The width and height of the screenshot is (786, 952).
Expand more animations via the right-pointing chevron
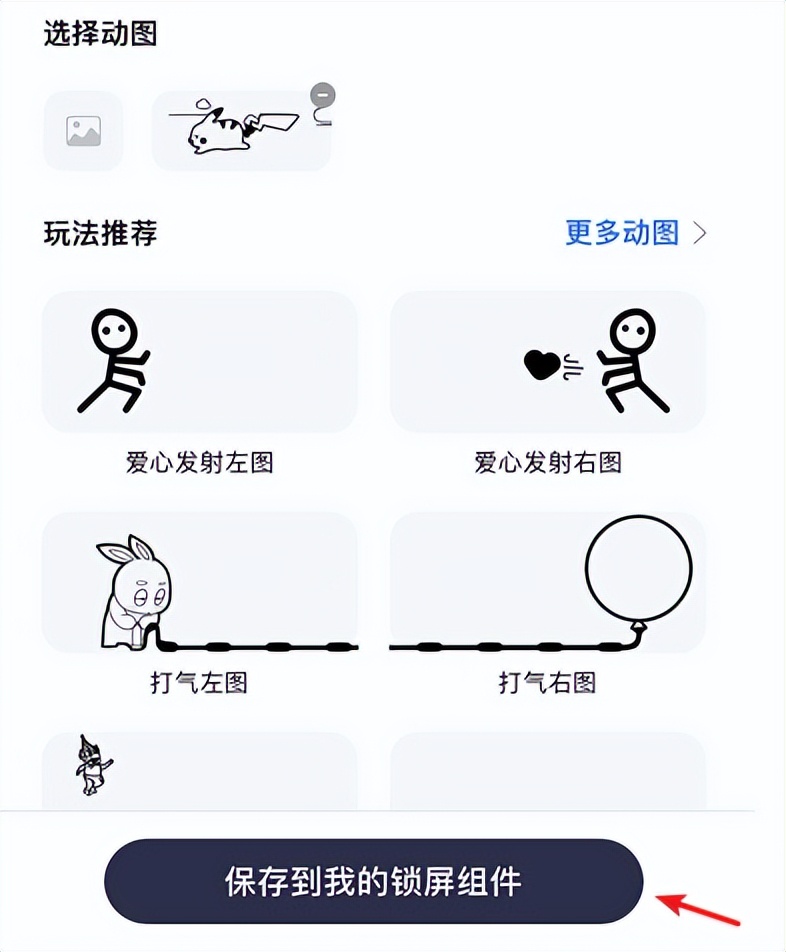(x=699, y=232)
